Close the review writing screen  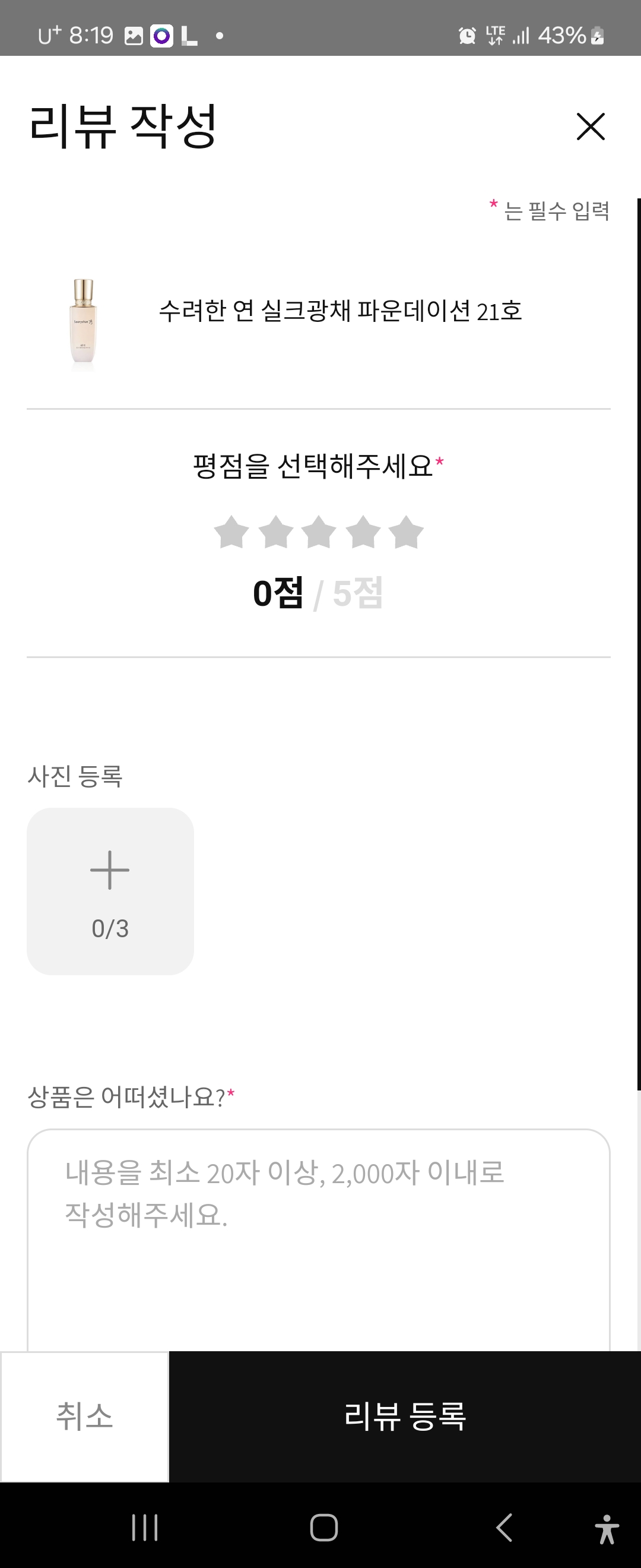(590, 127)
